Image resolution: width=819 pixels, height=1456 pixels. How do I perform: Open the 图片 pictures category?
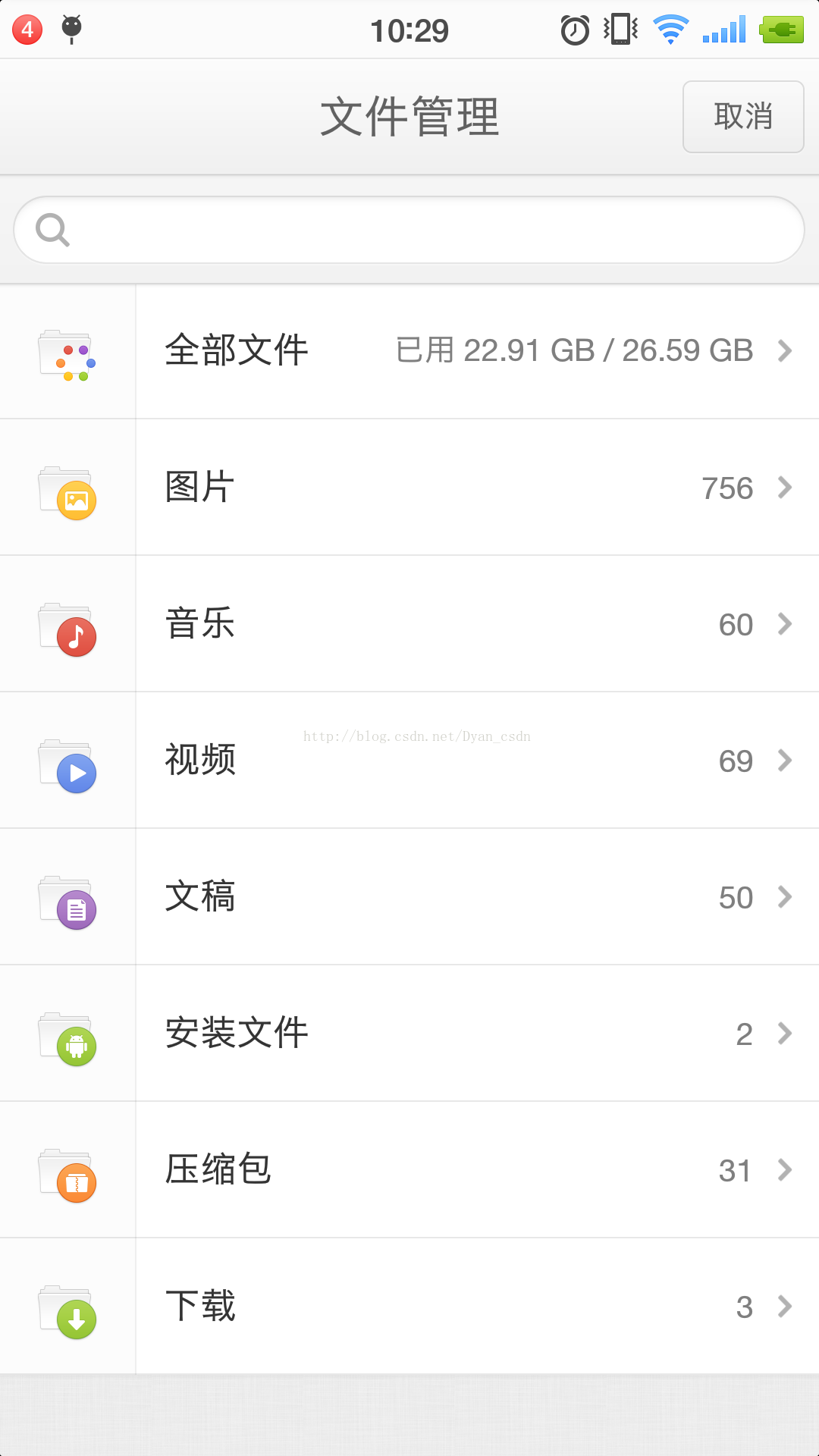point(409,487)
